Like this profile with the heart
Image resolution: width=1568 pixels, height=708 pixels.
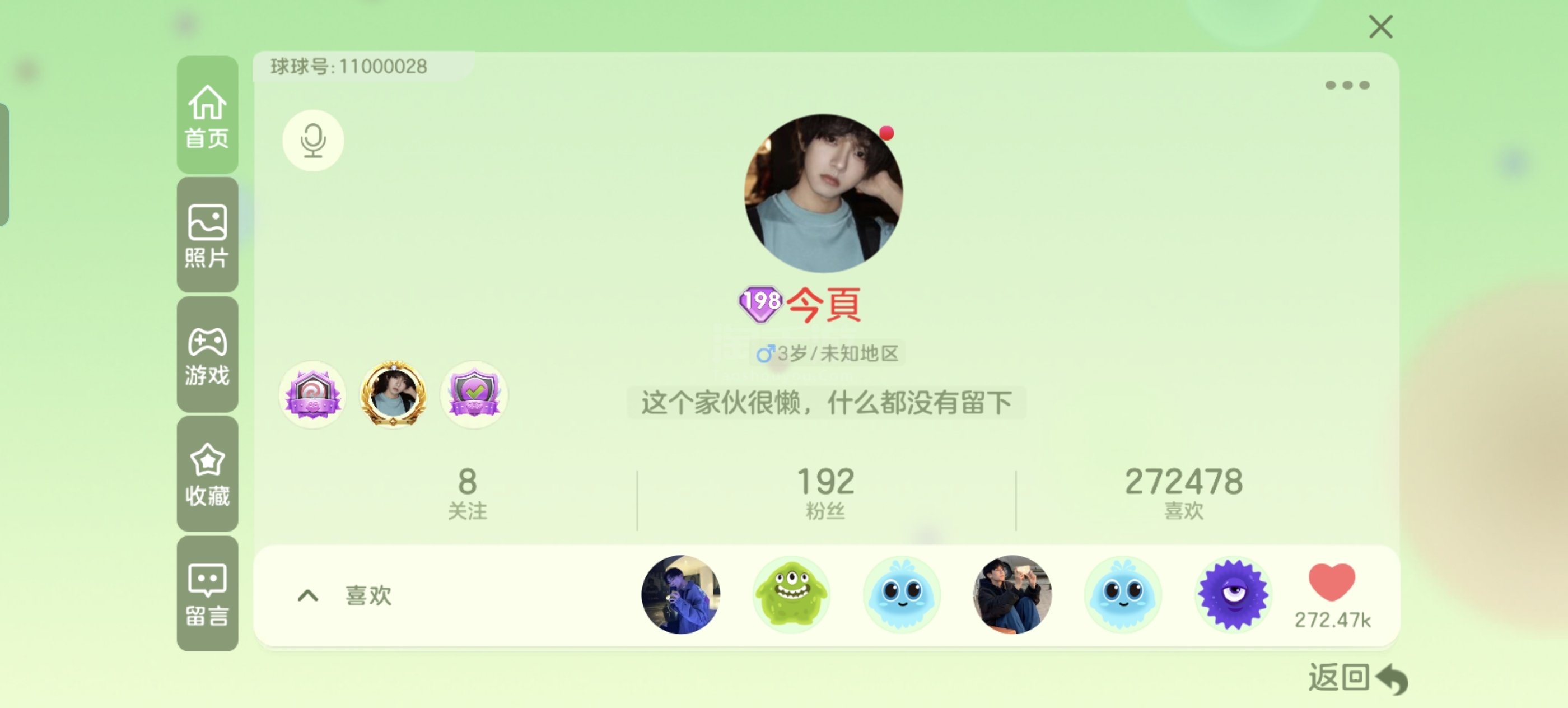click(x=1331, y=583)
